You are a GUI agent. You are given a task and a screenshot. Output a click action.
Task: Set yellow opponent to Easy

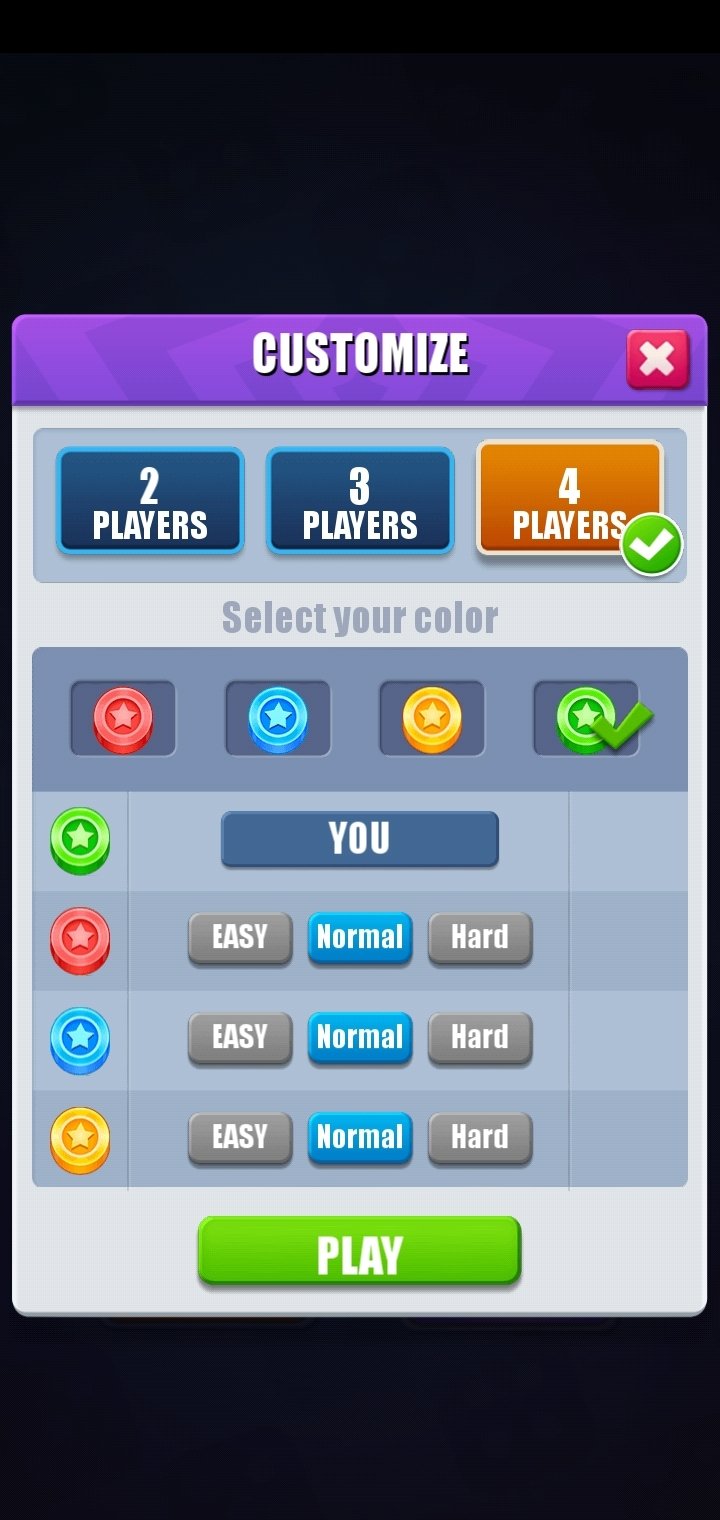coord(240,1138)
